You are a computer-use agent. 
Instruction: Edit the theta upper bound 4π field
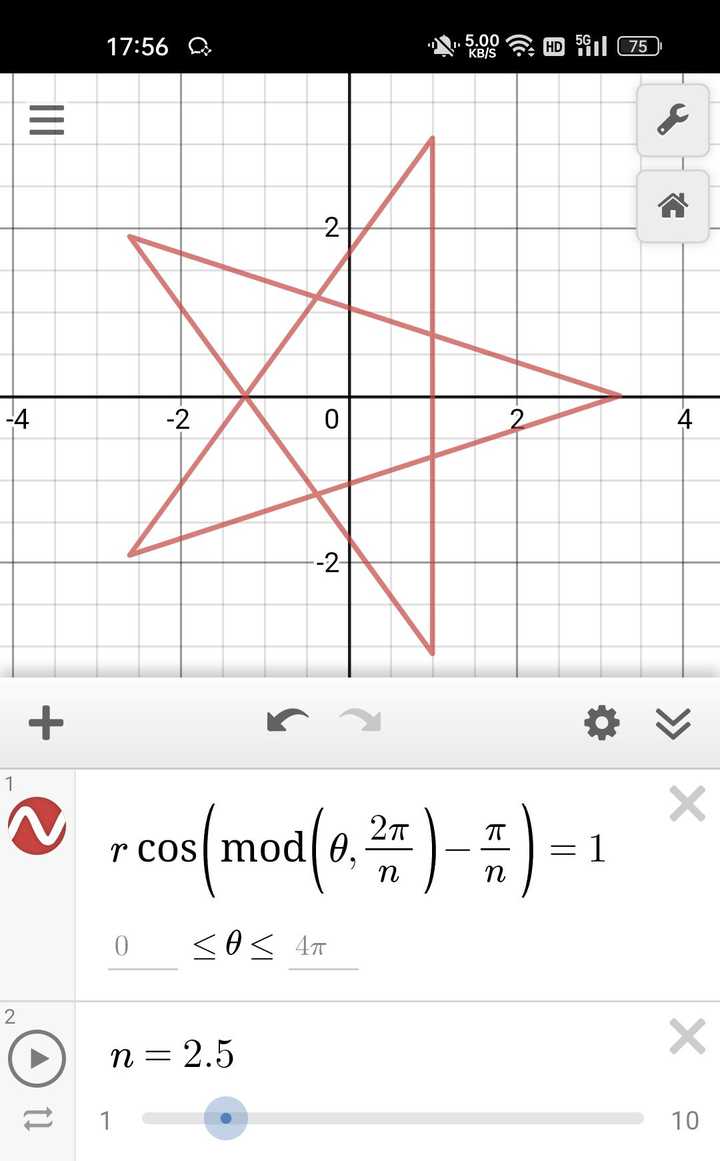pyautogui.click(x=322, y=947)
